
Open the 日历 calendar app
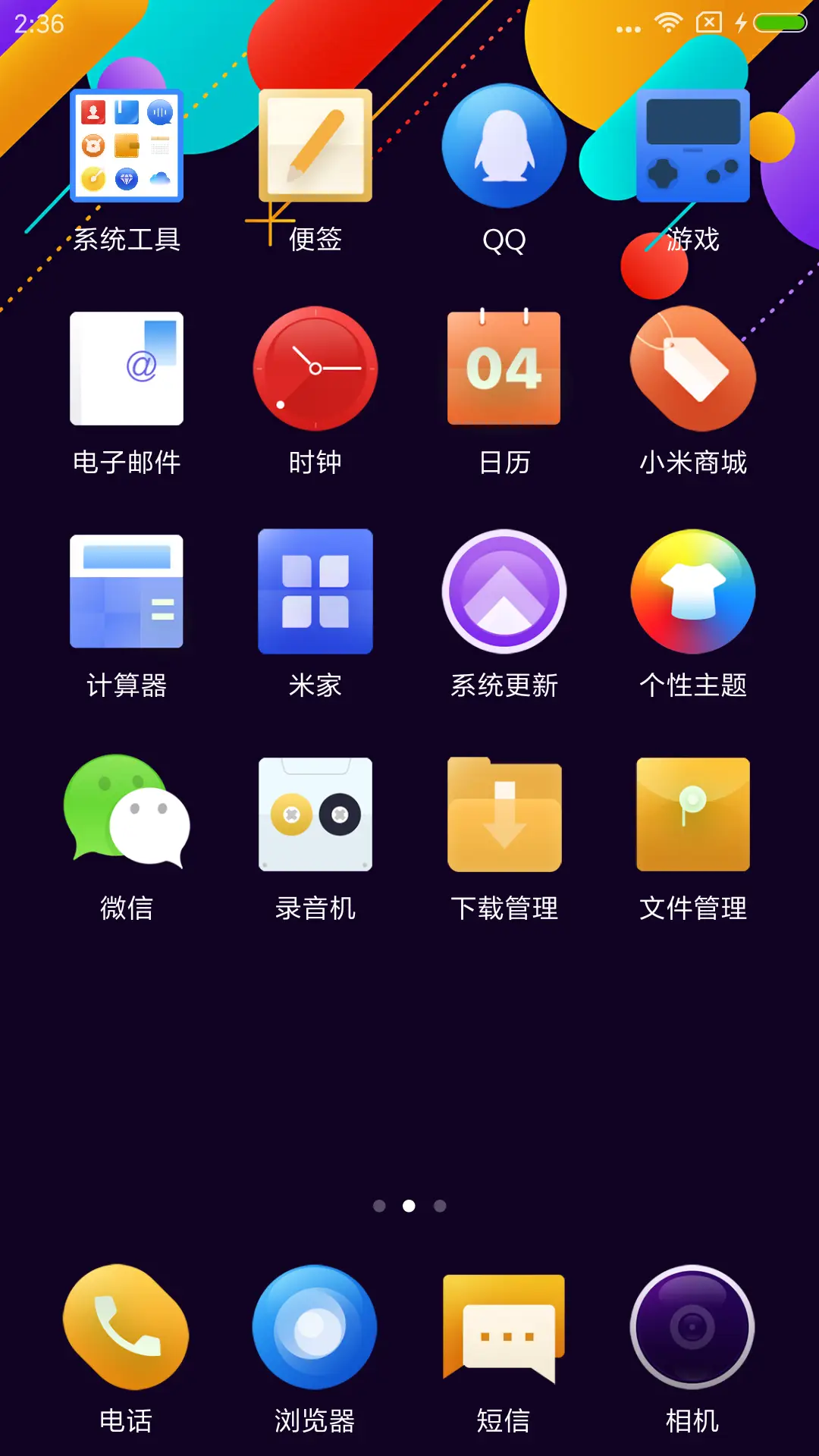coord(504,369)
